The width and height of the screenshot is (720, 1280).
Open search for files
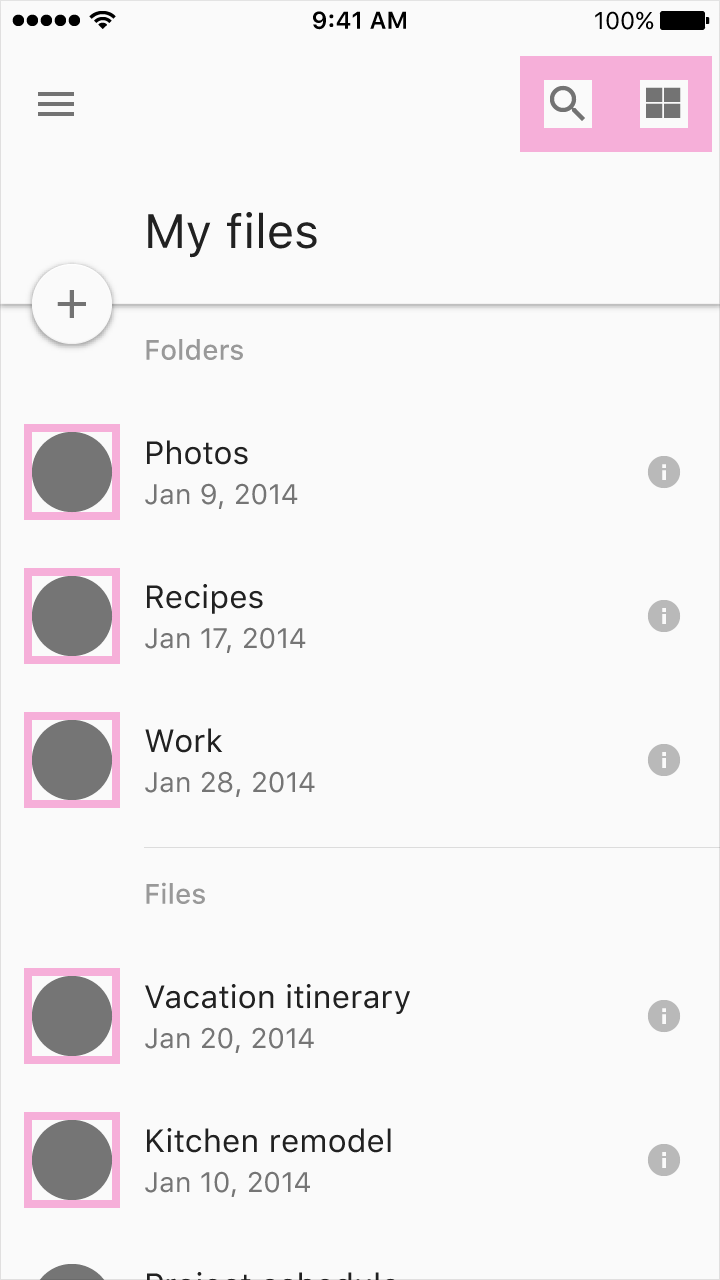[x=568, y=104]
